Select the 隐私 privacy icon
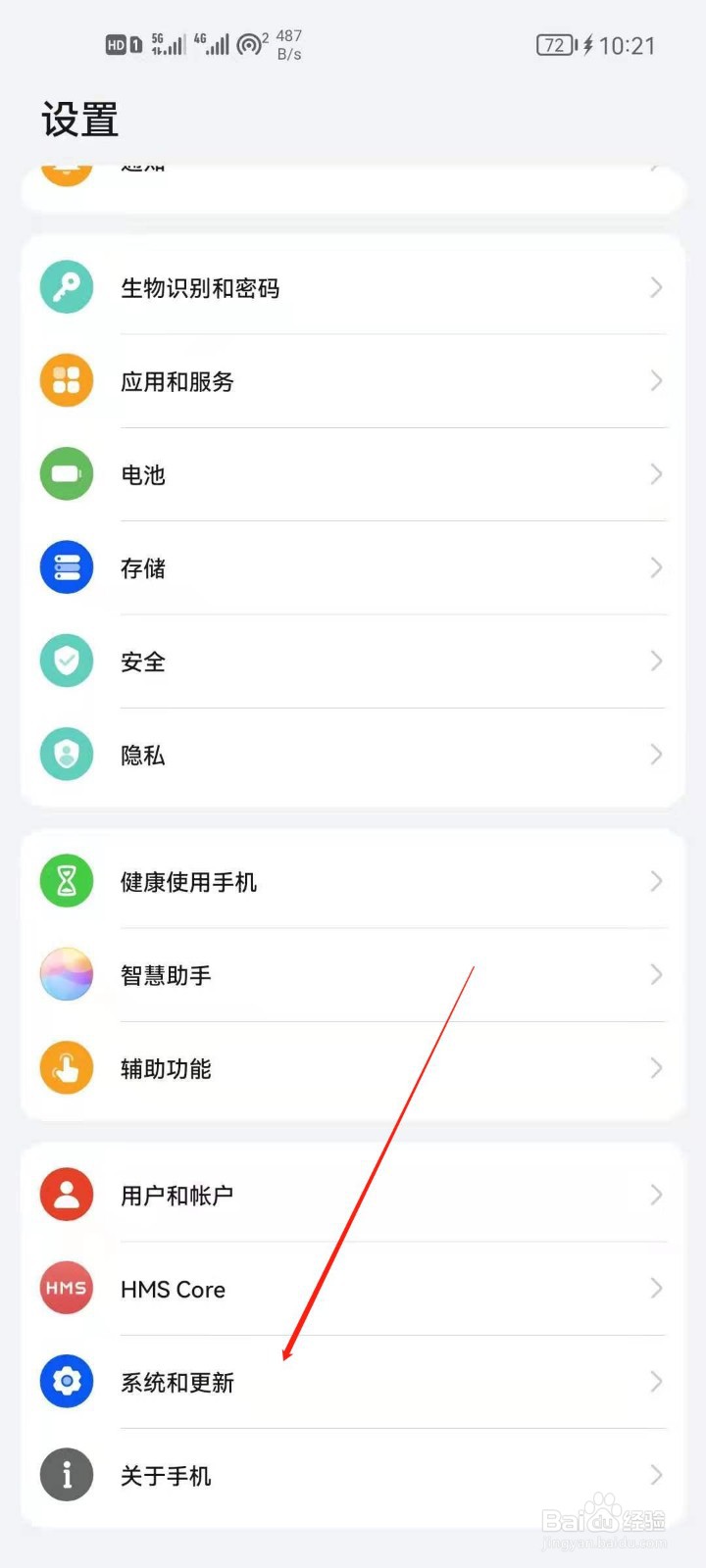The height and width of the screenshot is (1568, 706). [66, 755]
